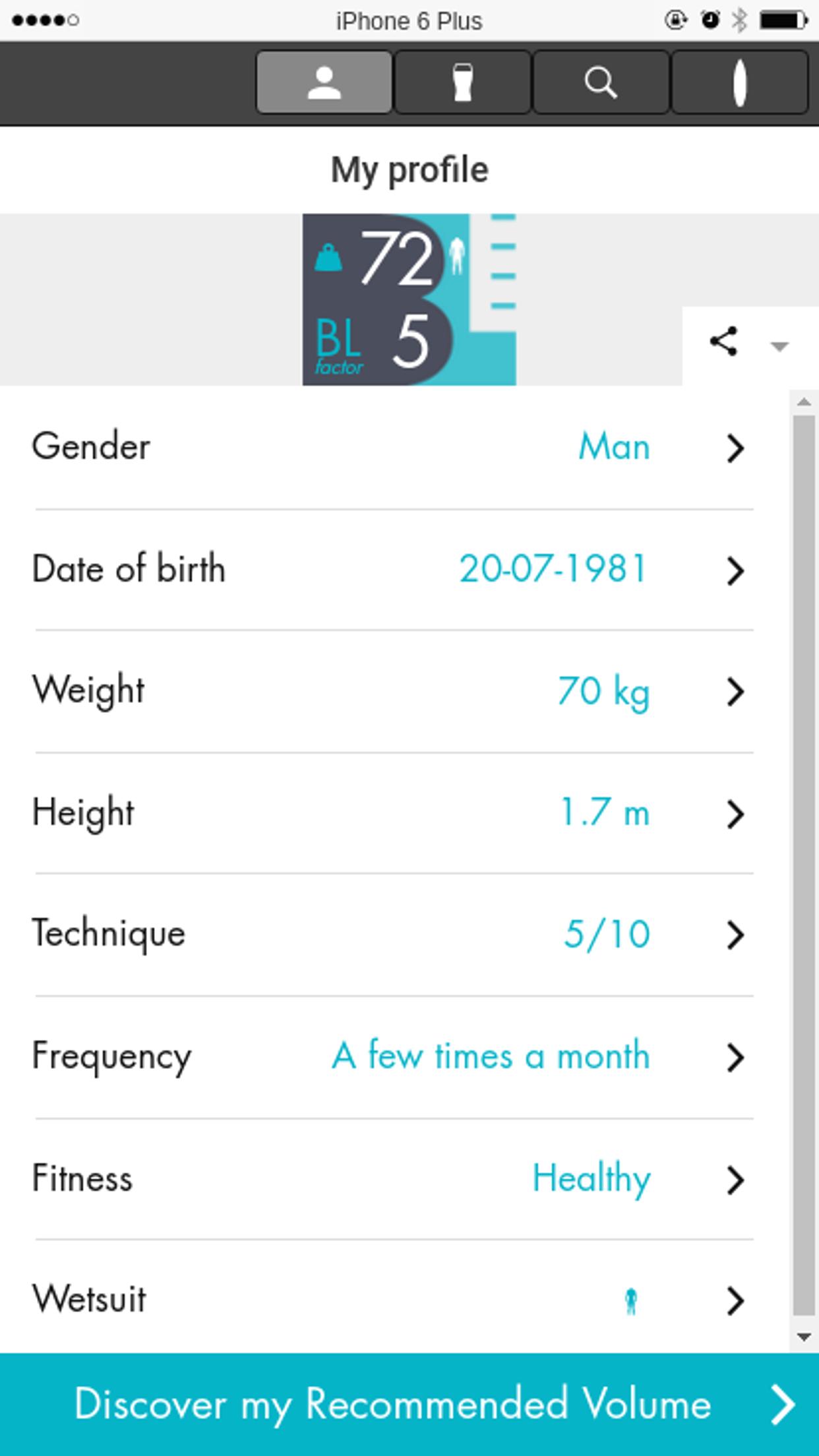Switch to the profile tab
The height and width of the screenshot is (1456, 819).
pos(324,83)
